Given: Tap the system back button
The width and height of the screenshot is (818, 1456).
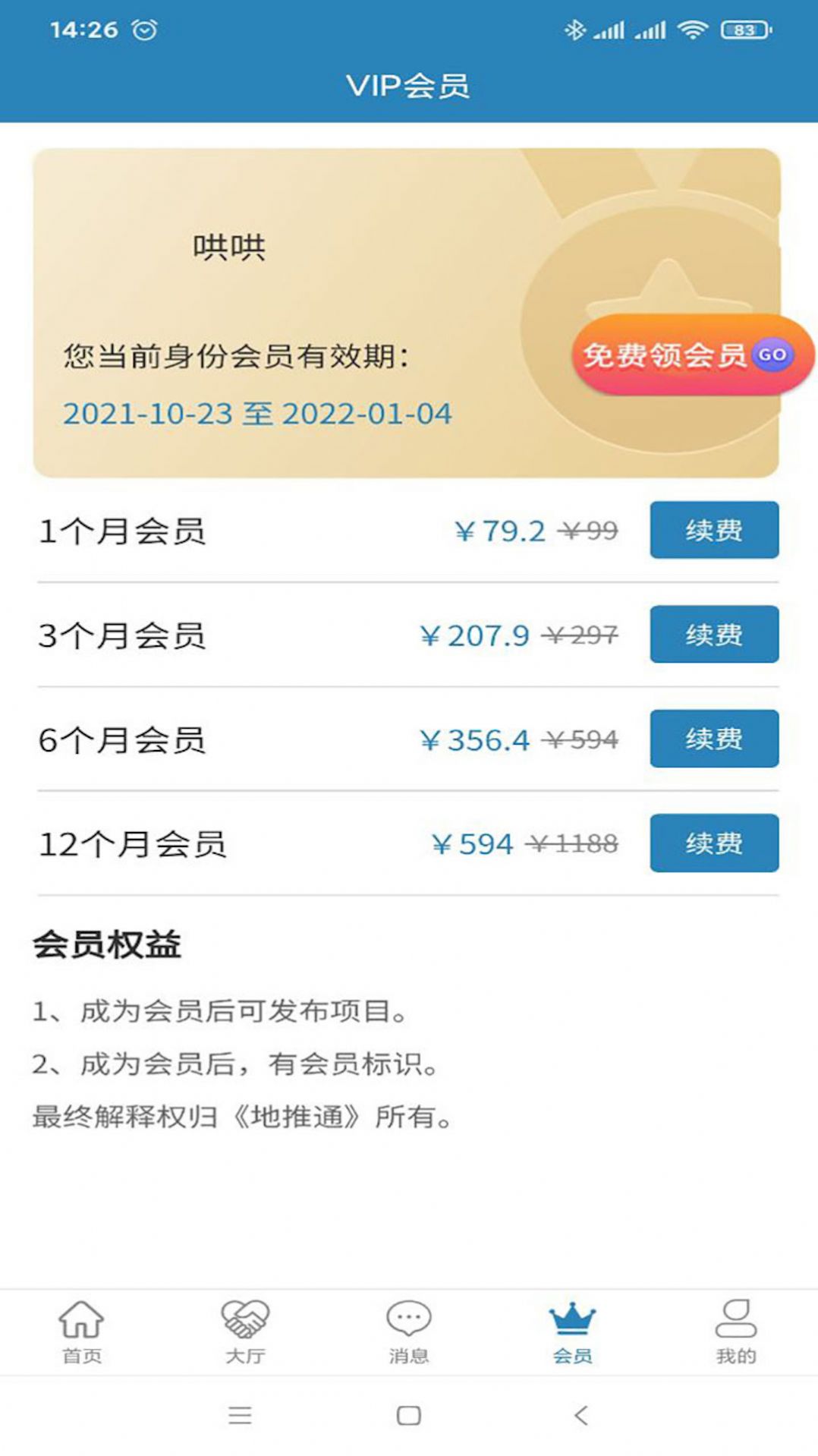Looking at the screenshot, I should coord(581,1415).
